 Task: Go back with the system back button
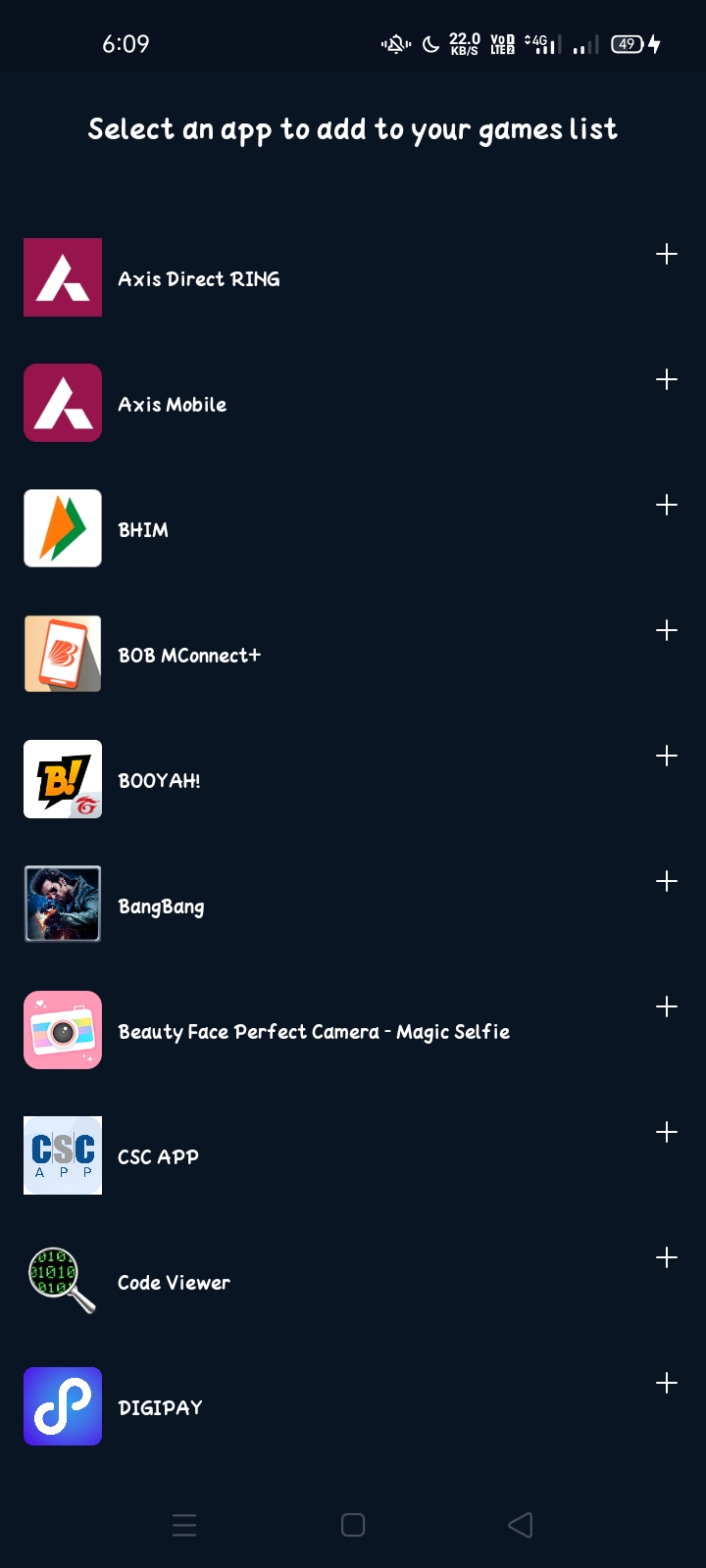(521, 1525)
